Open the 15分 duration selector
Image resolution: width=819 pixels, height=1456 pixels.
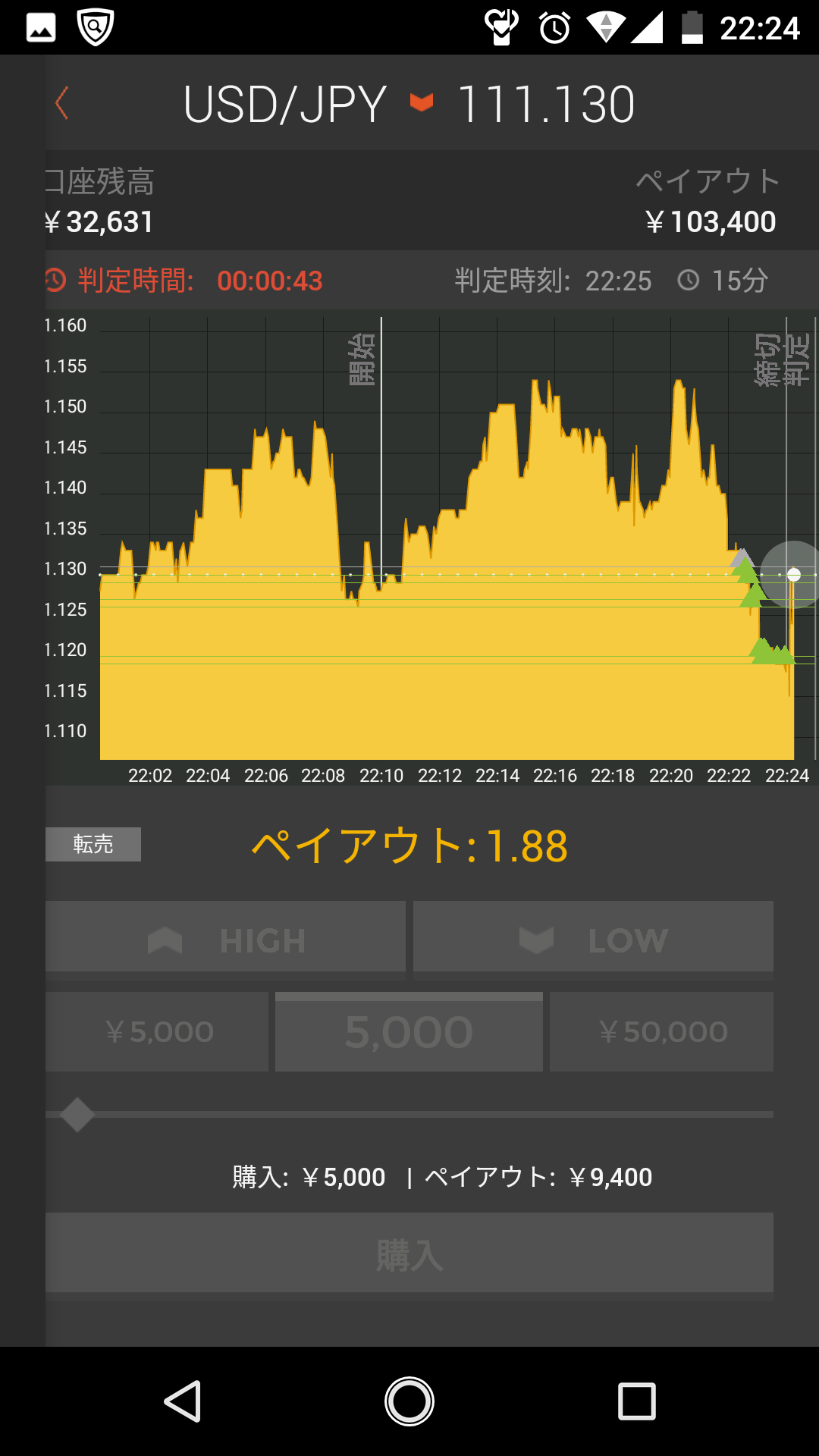[723, 281]
